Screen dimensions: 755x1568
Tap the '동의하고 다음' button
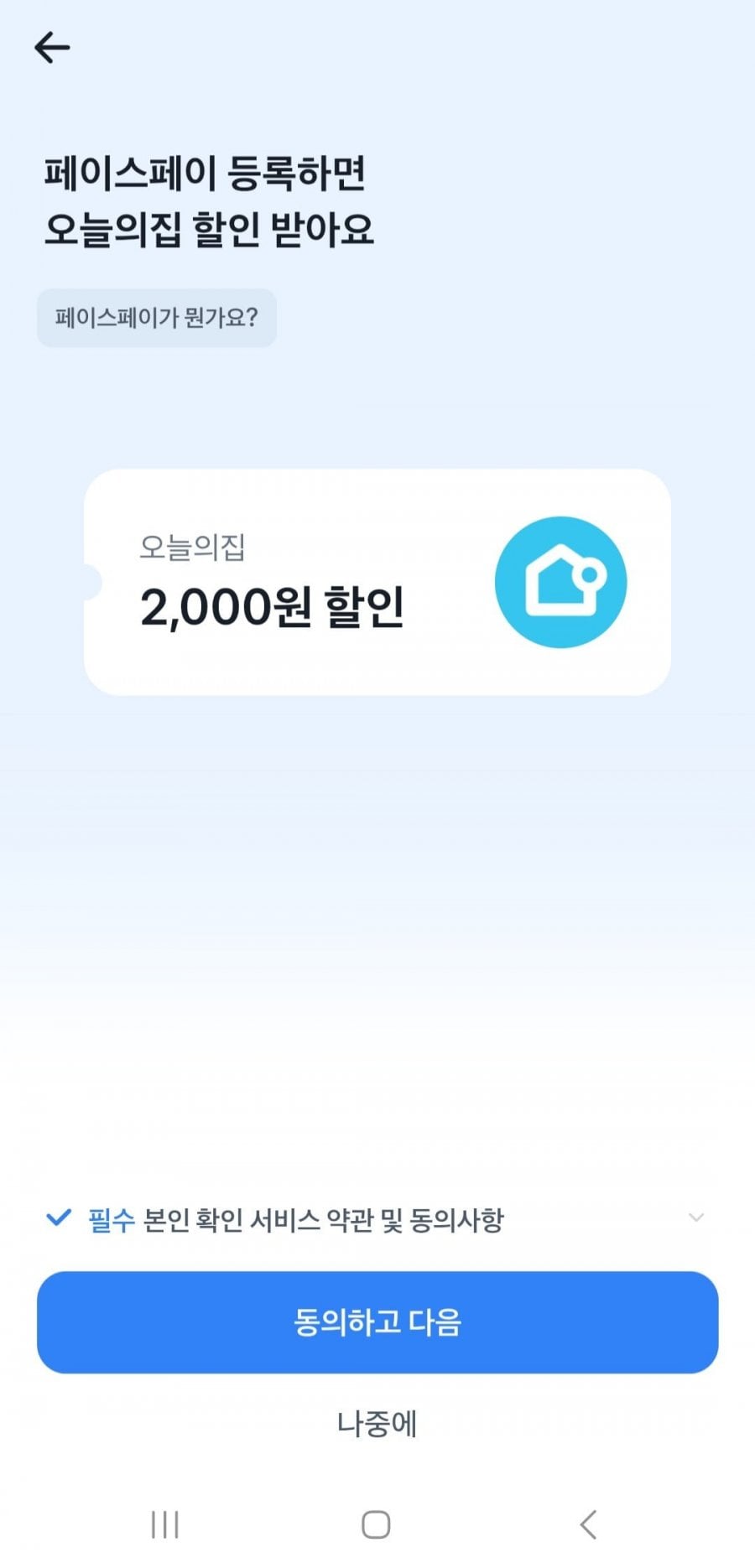pos(377,1322)
